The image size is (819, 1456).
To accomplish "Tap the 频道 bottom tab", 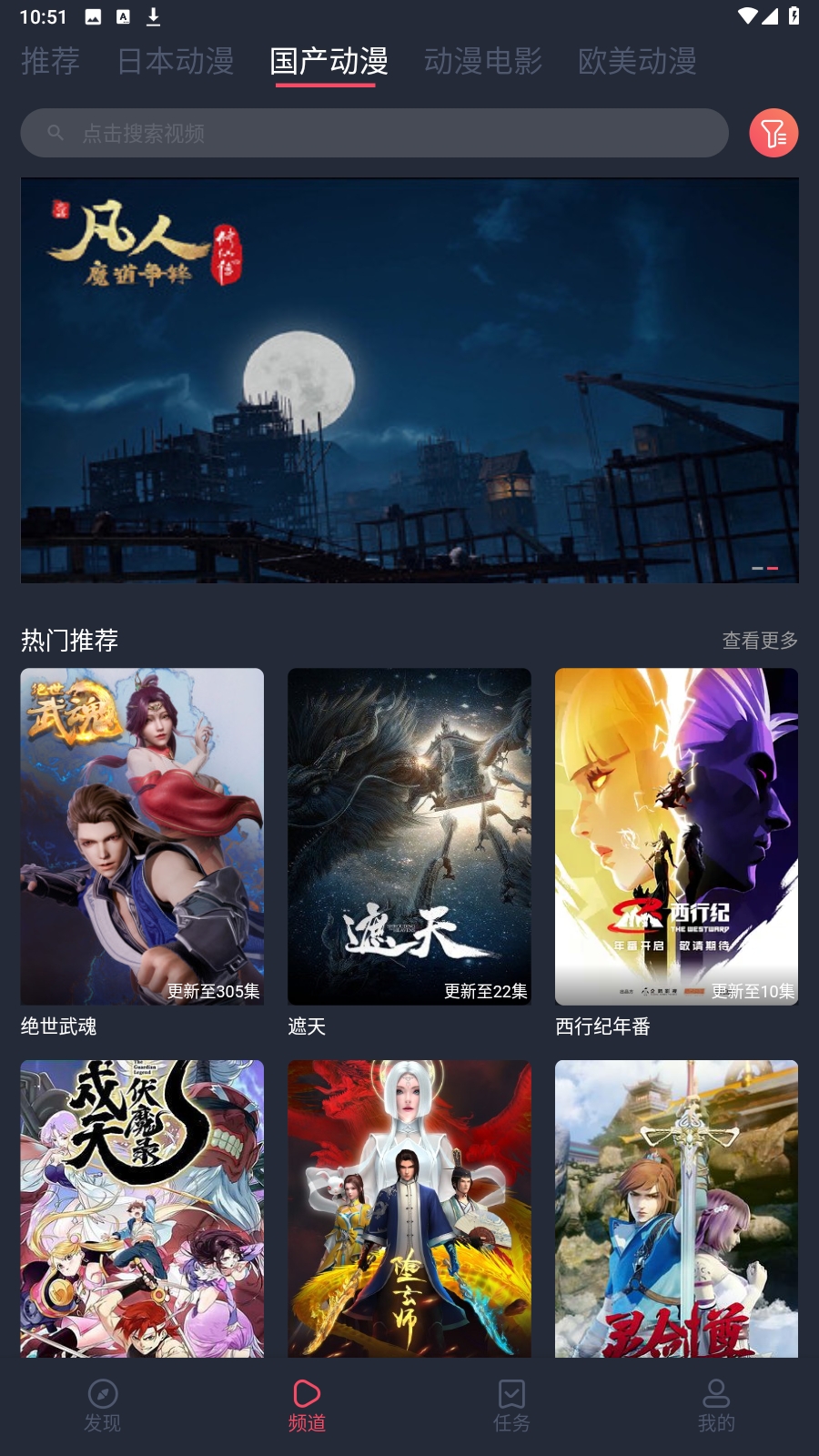I will pyautogui.click(x=307, y=1406).
